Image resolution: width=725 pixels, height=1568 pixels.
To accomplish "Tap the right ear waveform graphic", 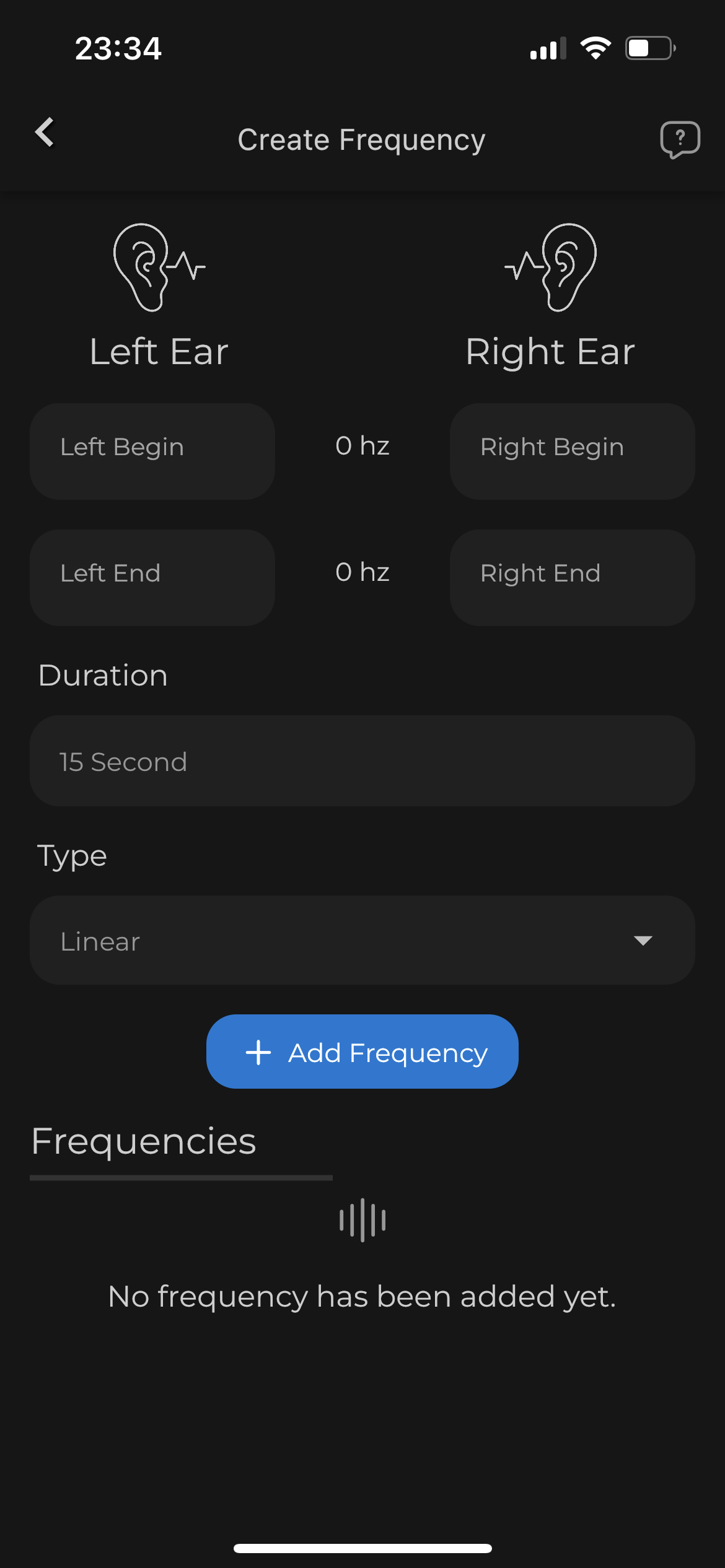I will [525, 266].
